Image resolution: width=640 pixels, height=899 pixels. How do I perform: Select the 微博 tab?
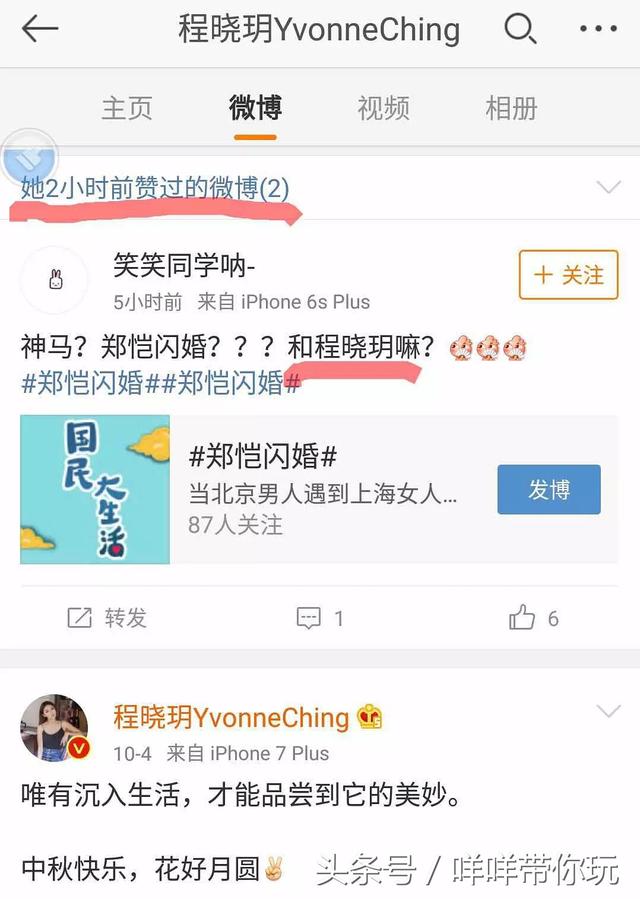255,107
